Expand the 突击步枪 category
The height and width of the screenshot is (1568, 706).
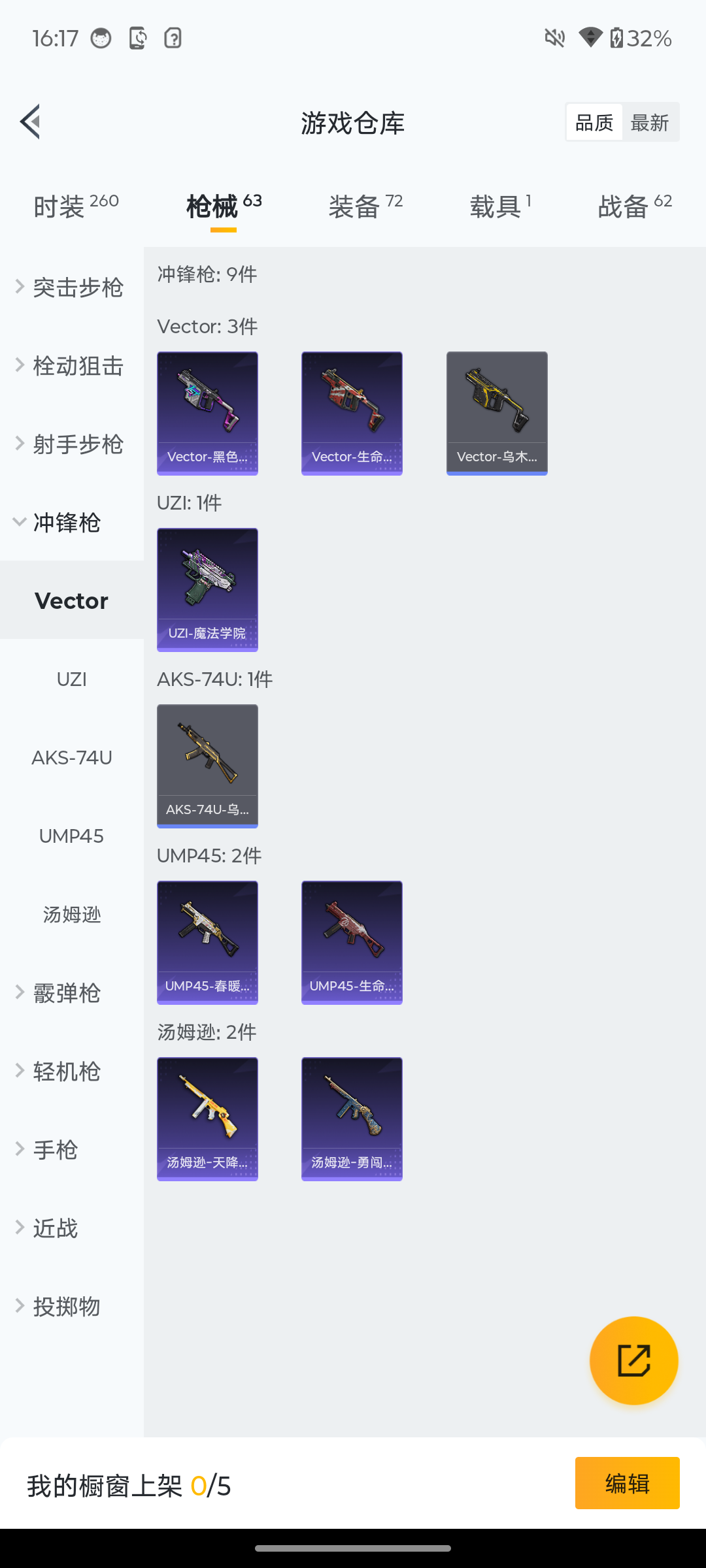[71, 287]
